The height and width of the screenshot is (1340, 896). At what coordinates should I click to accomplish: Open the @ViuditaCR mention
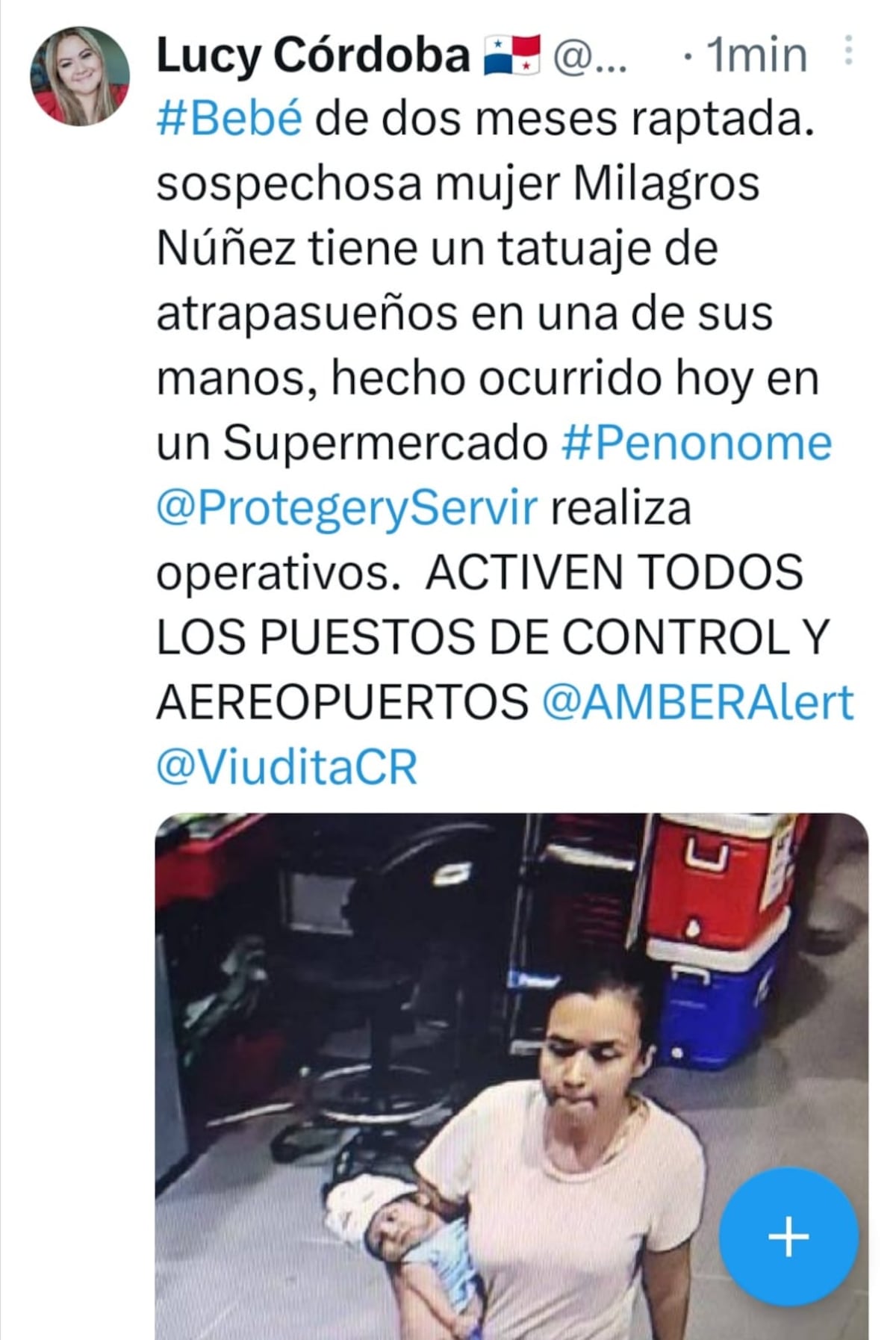coord(287,767)
